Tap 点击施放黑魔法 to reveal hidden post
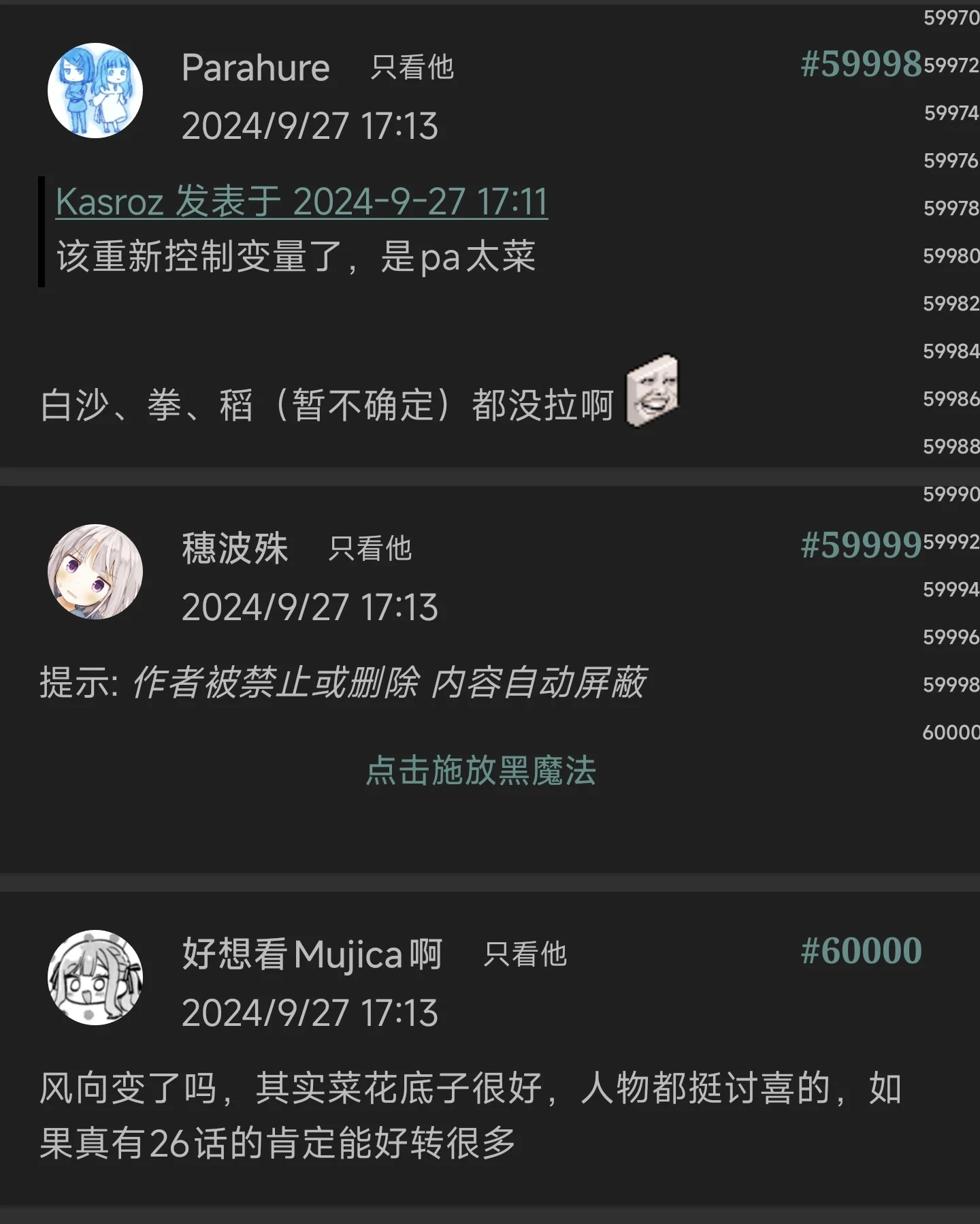The width and height of the screenshot is (980, 1224). pyautogui.click(x=480, y=771)
